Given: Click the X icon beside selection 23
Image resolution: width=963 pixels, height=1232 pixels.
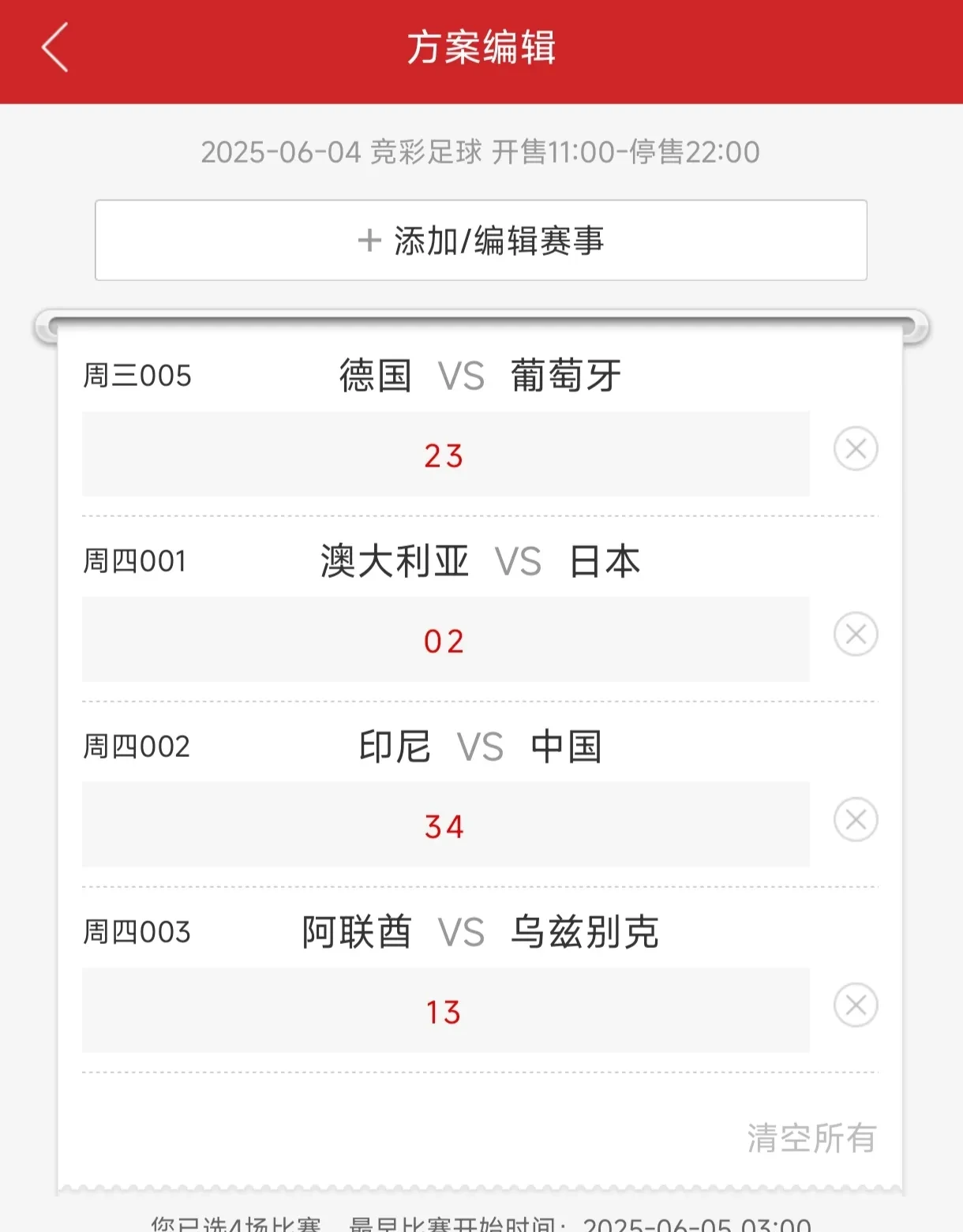Looking at the screenshot, I should [x=855, y=448].
